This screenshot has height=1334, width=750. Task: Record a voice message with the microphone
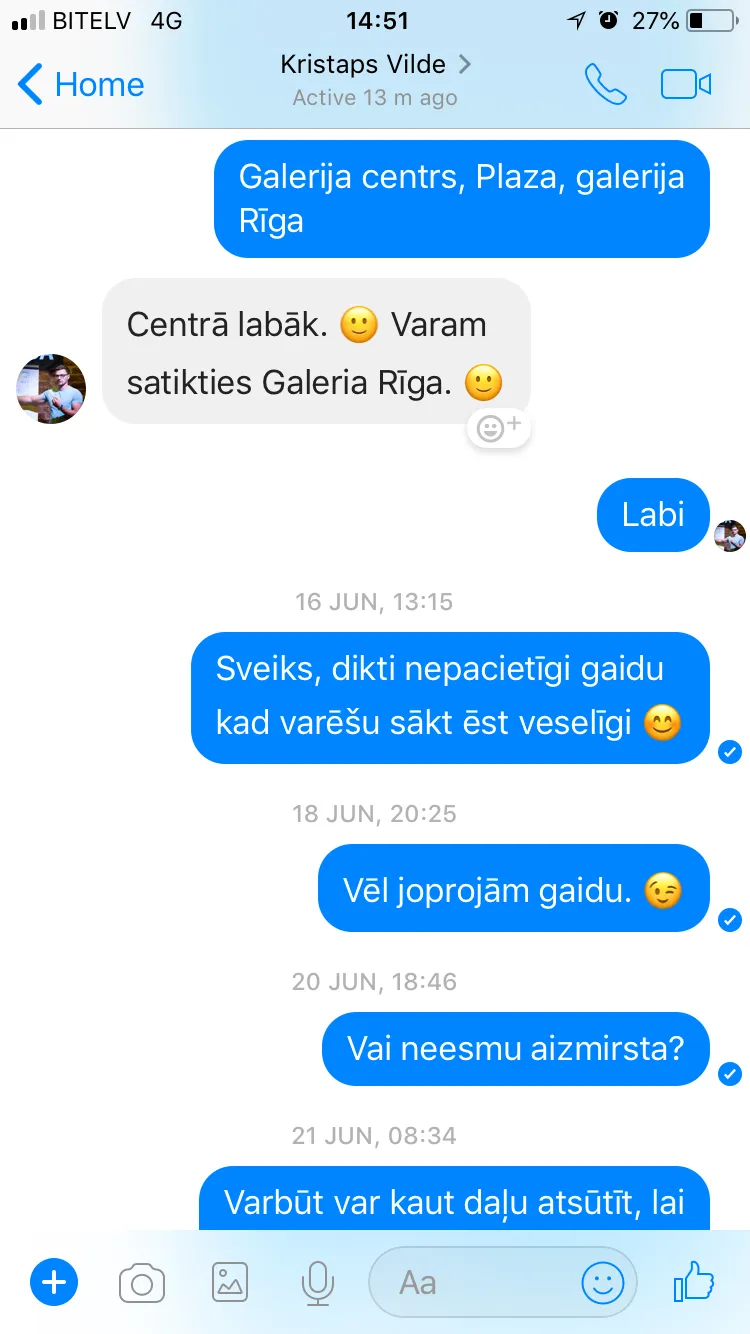[x=318, y=1282]
